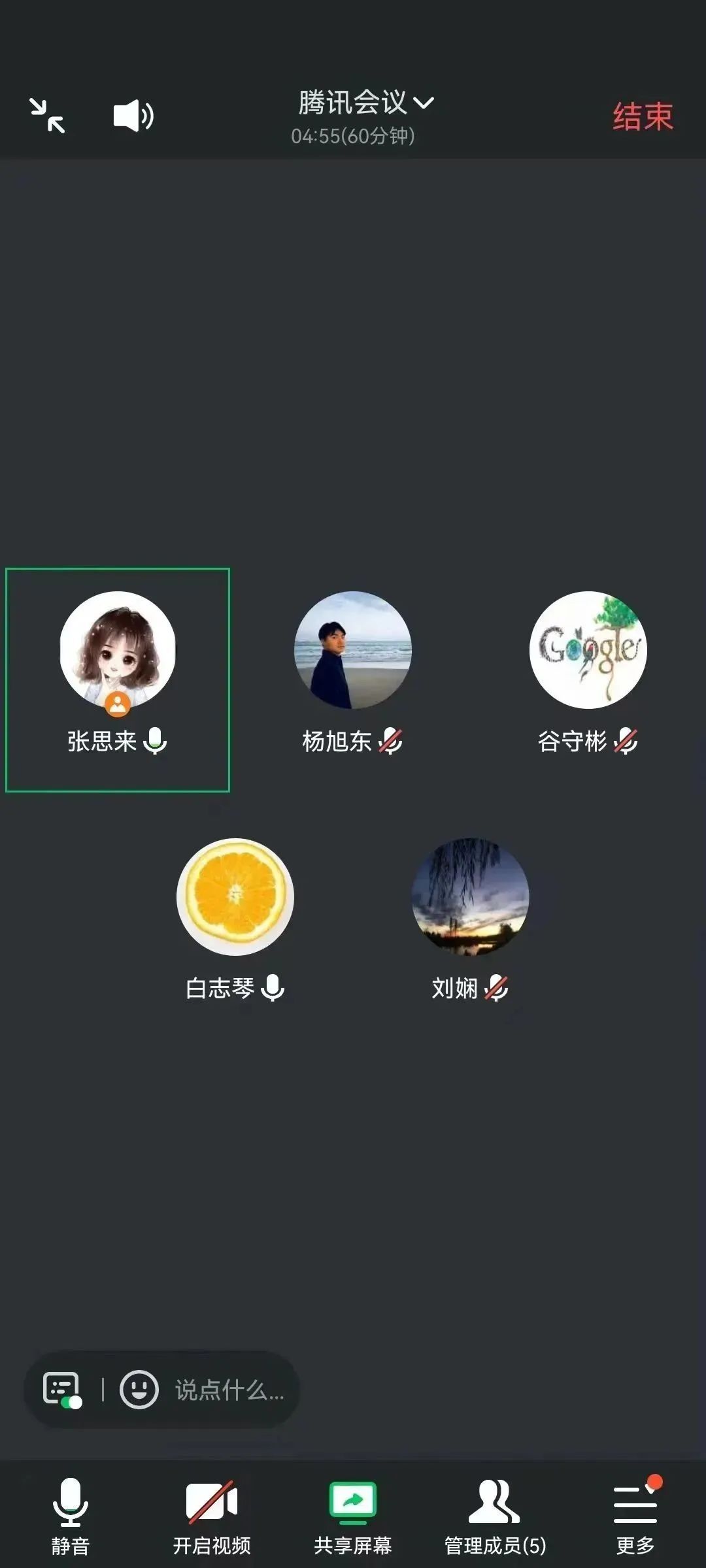Start 共享屏幕 screen sharing
706x1568 pixels.
(353, 1517)
